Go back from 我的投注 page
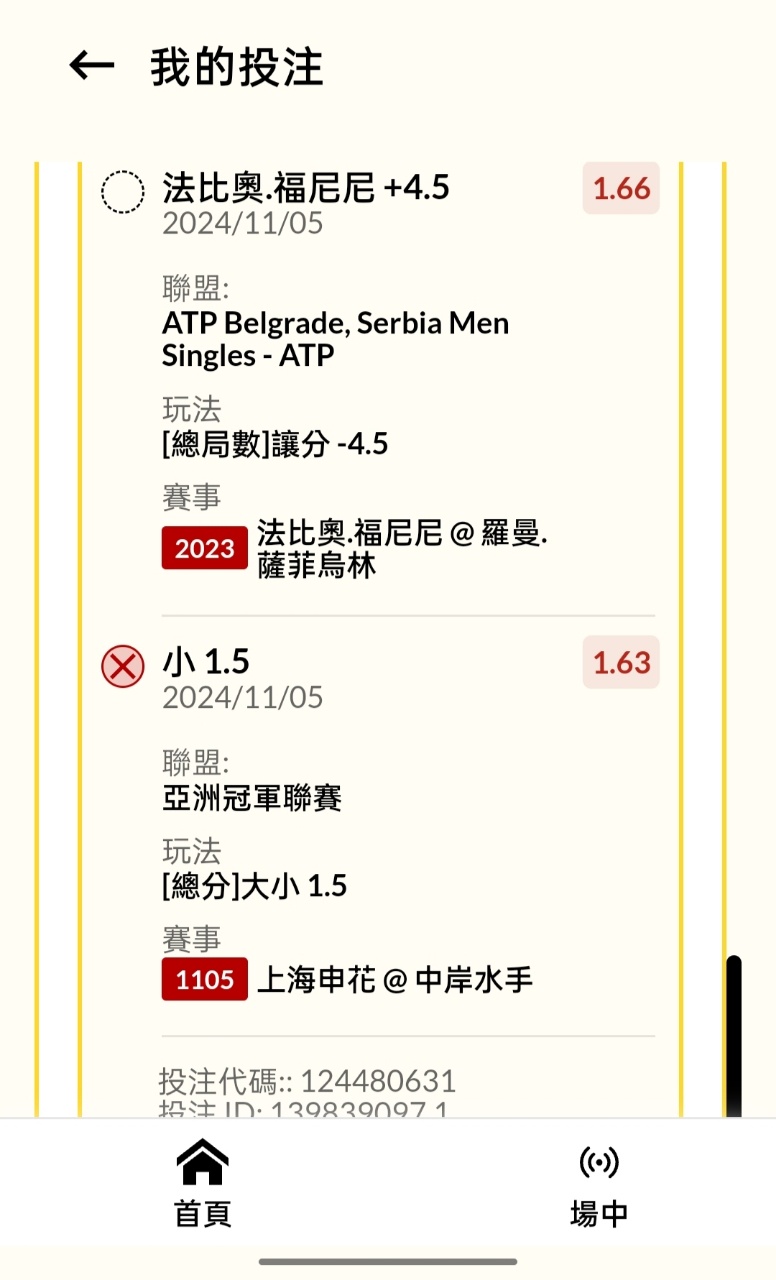This screenshot has width=776, height=1280. coord(92,66)
